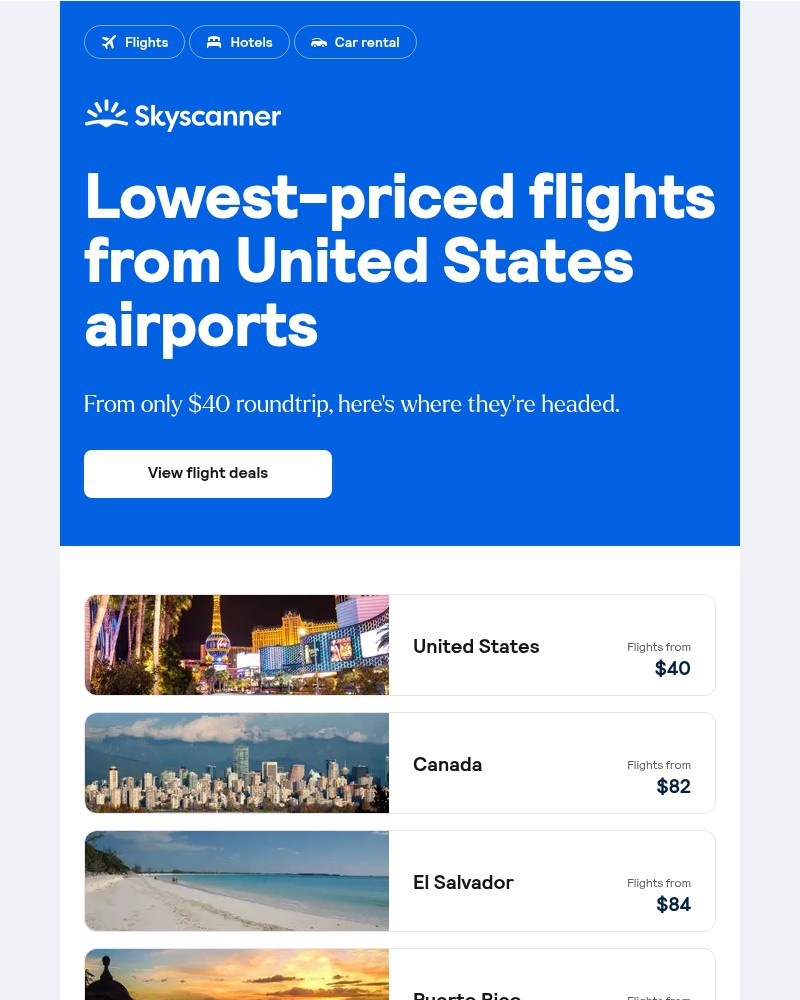Click the Skyscanner sunrise logo icon
Image resolution: width=800 pixels, height=1000 pixels.
point(105,114)
